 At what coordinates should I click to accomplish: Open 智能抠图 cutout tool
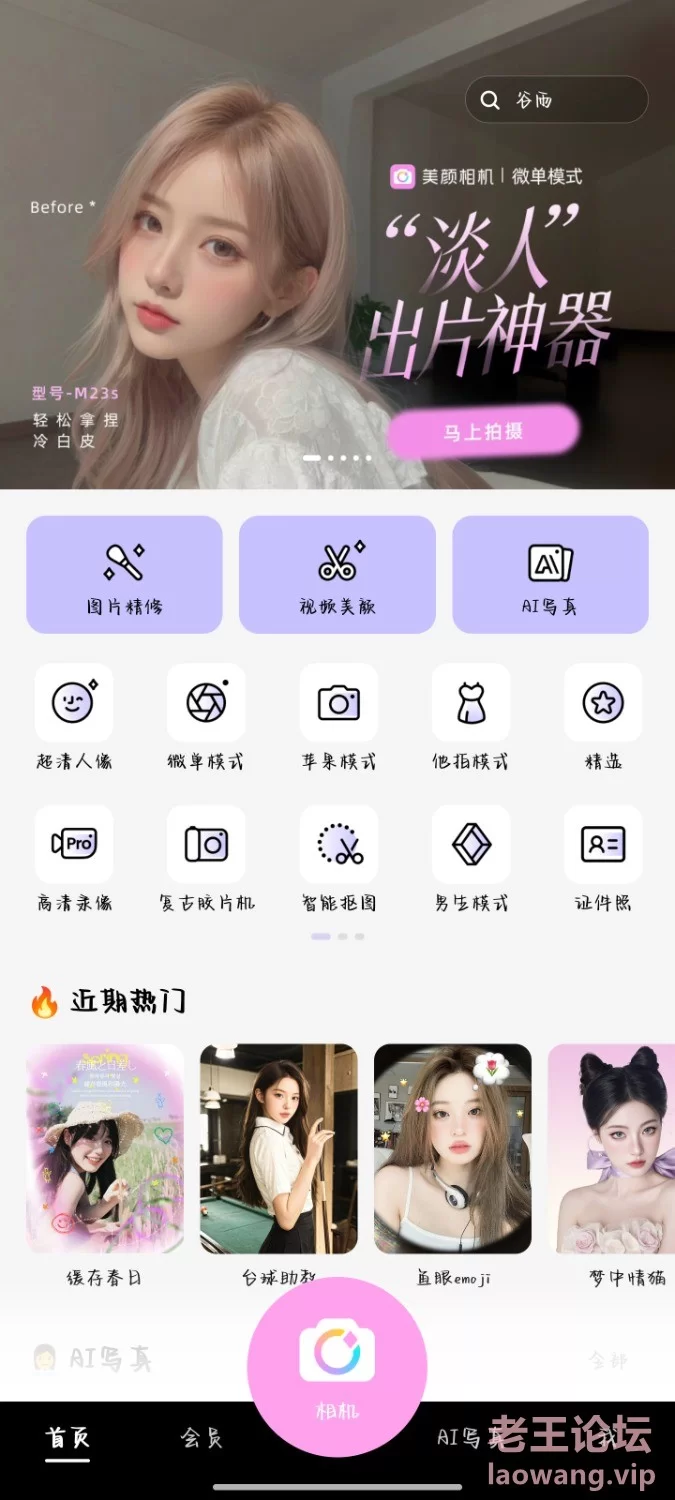339,860
